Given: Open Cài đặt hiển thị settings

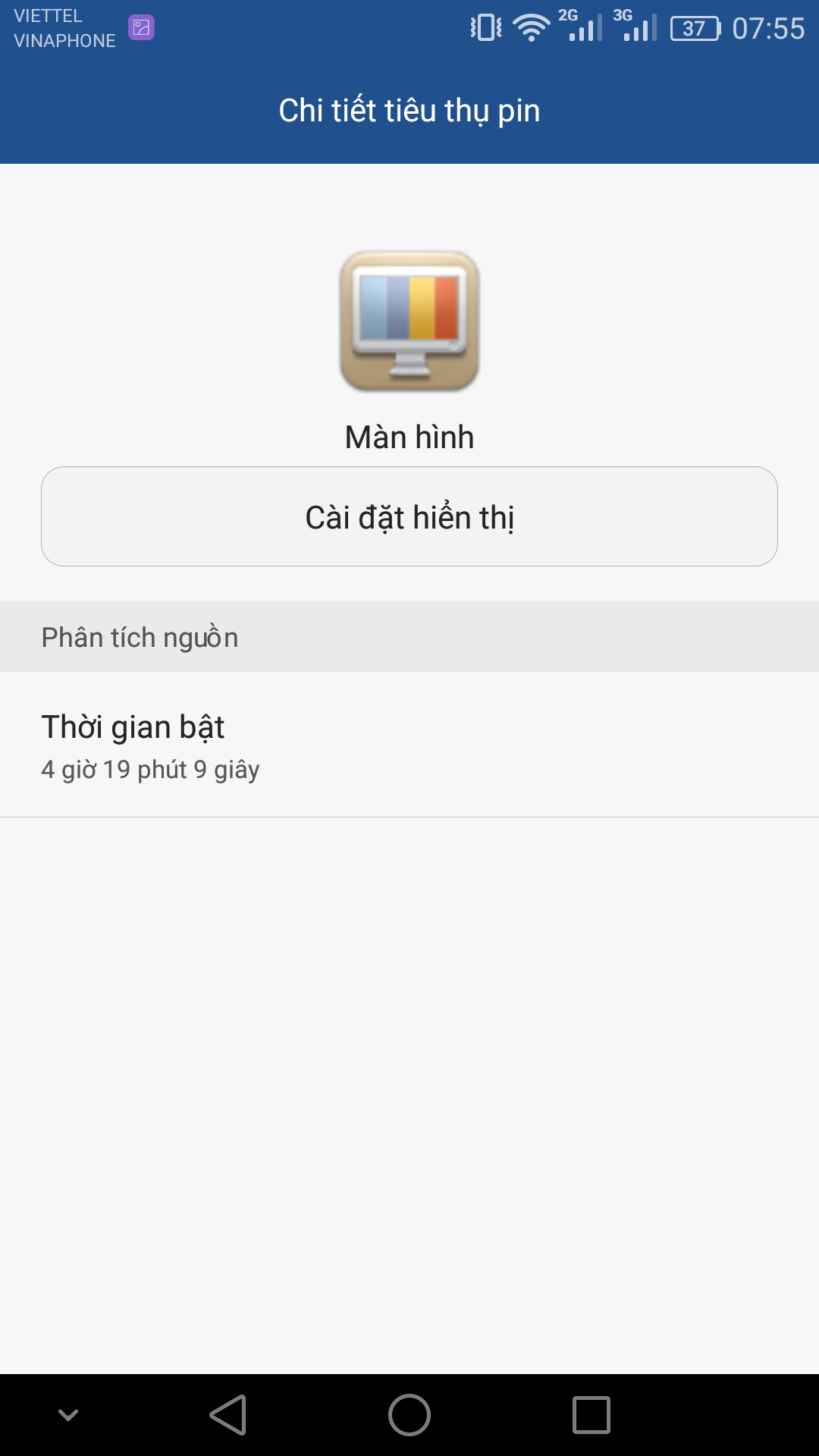Looking at the screenshot, I should 409,516.
